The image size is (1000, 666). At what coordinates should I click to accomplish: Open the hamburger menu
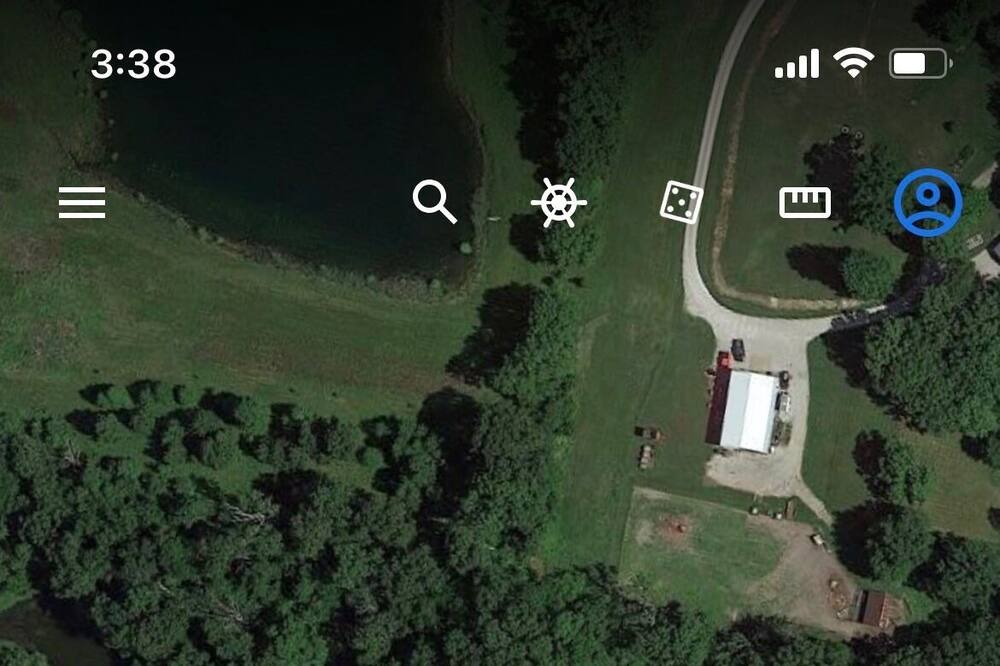[x=82, y=203]
